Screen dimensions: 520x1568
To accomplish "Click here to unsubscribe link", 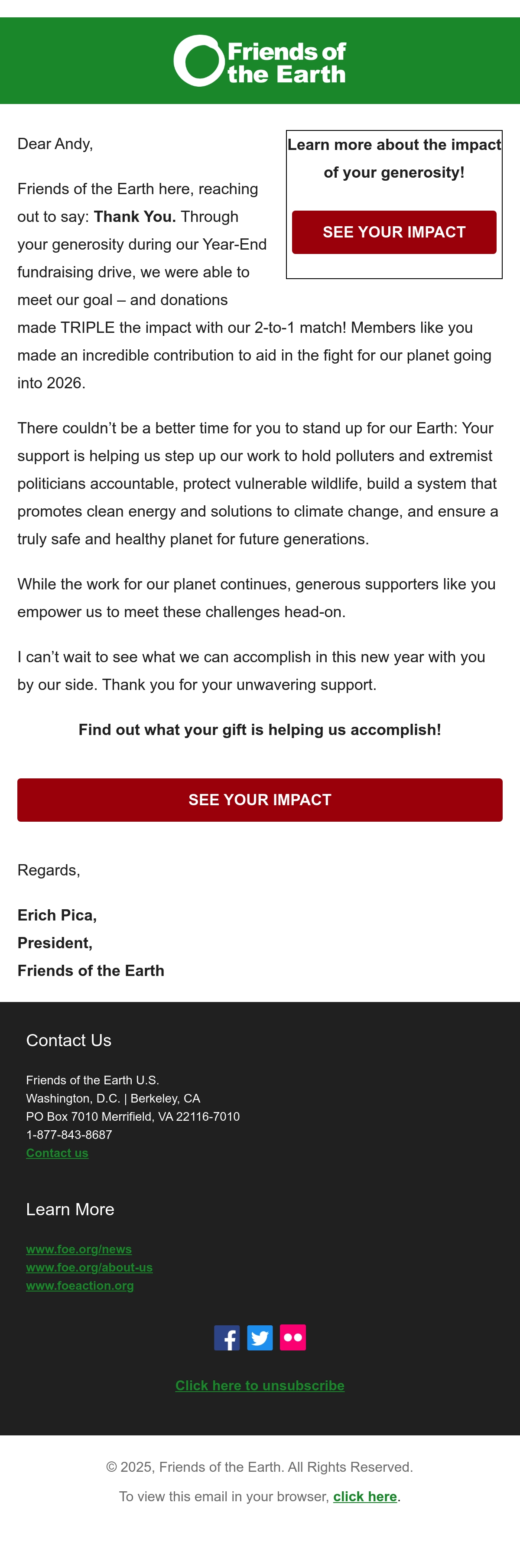I will click(x=260, y=1385).
